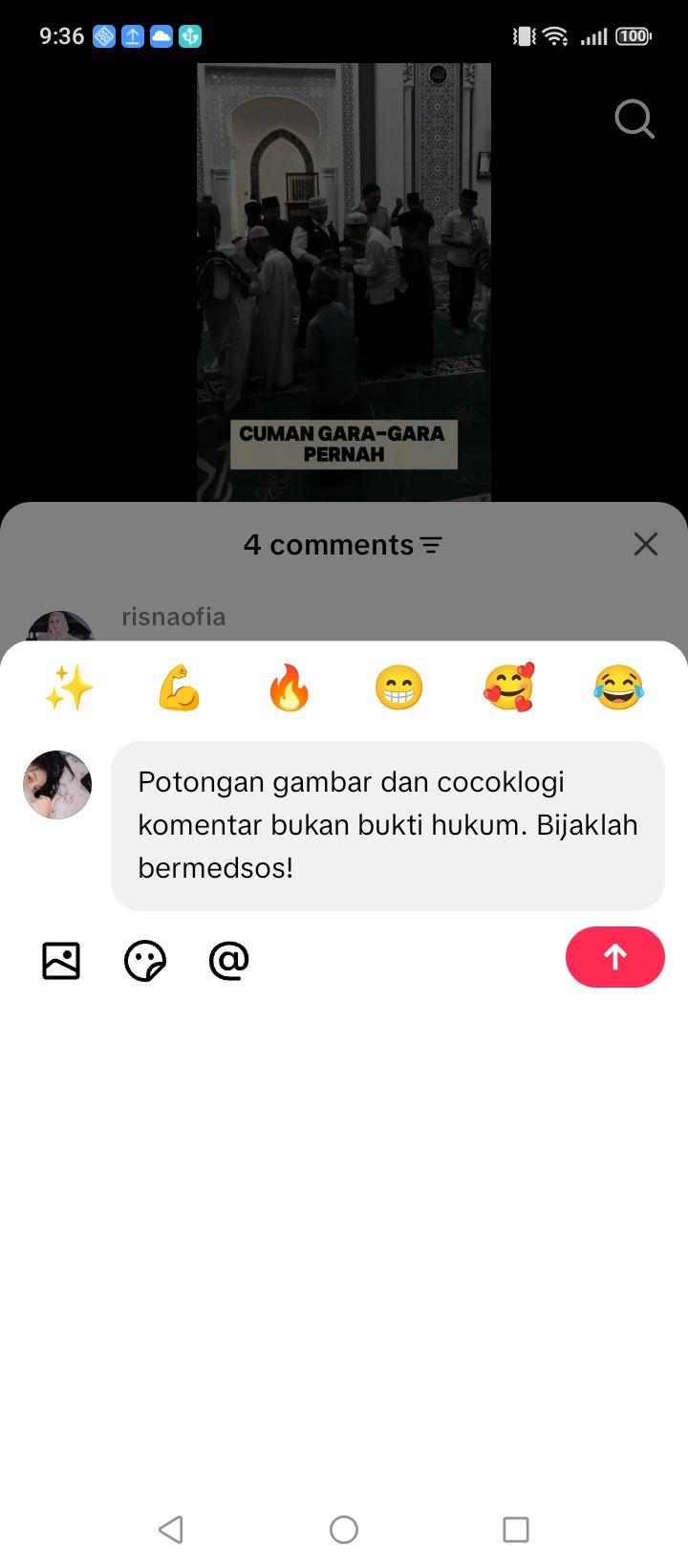Insert the smiling face with hearts emoji

pos(508,688)
